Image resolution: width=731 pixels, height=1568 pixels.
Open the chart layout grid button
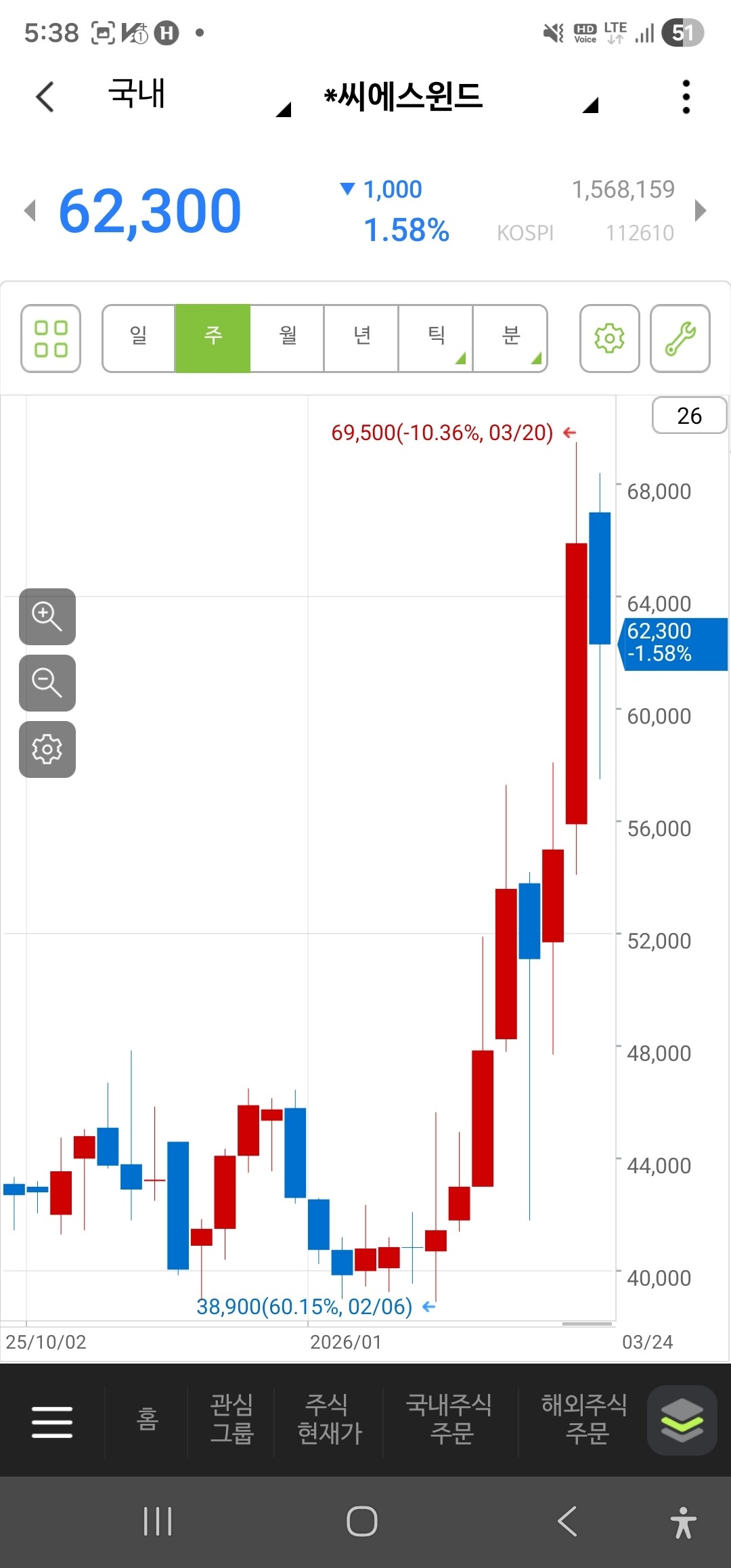51,339
